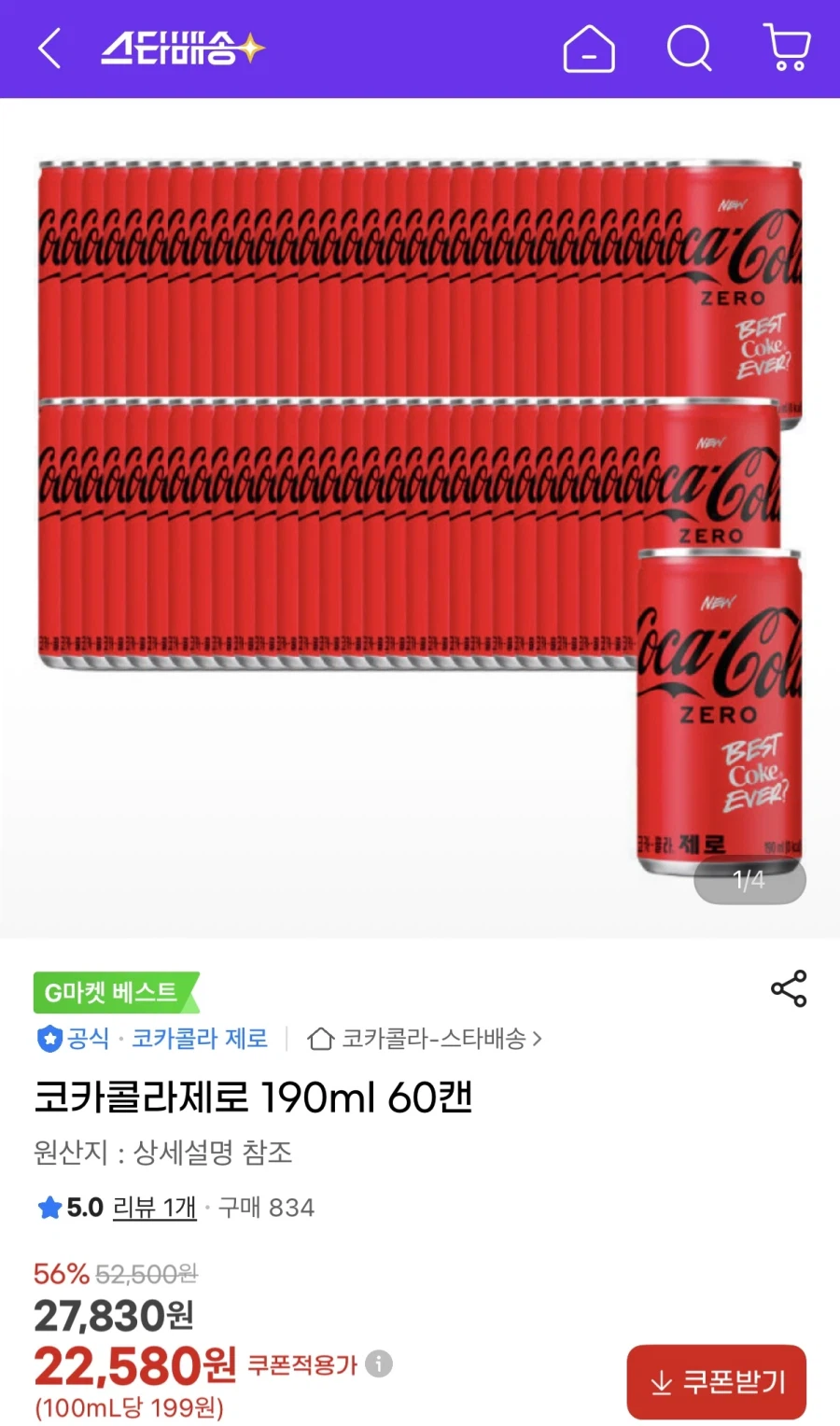This screenshot has width=840, height=1426.
Task: Expand the 코카콜라-스타배송 store chevron
Action: pyautogui.click(x=539, y=1039)
